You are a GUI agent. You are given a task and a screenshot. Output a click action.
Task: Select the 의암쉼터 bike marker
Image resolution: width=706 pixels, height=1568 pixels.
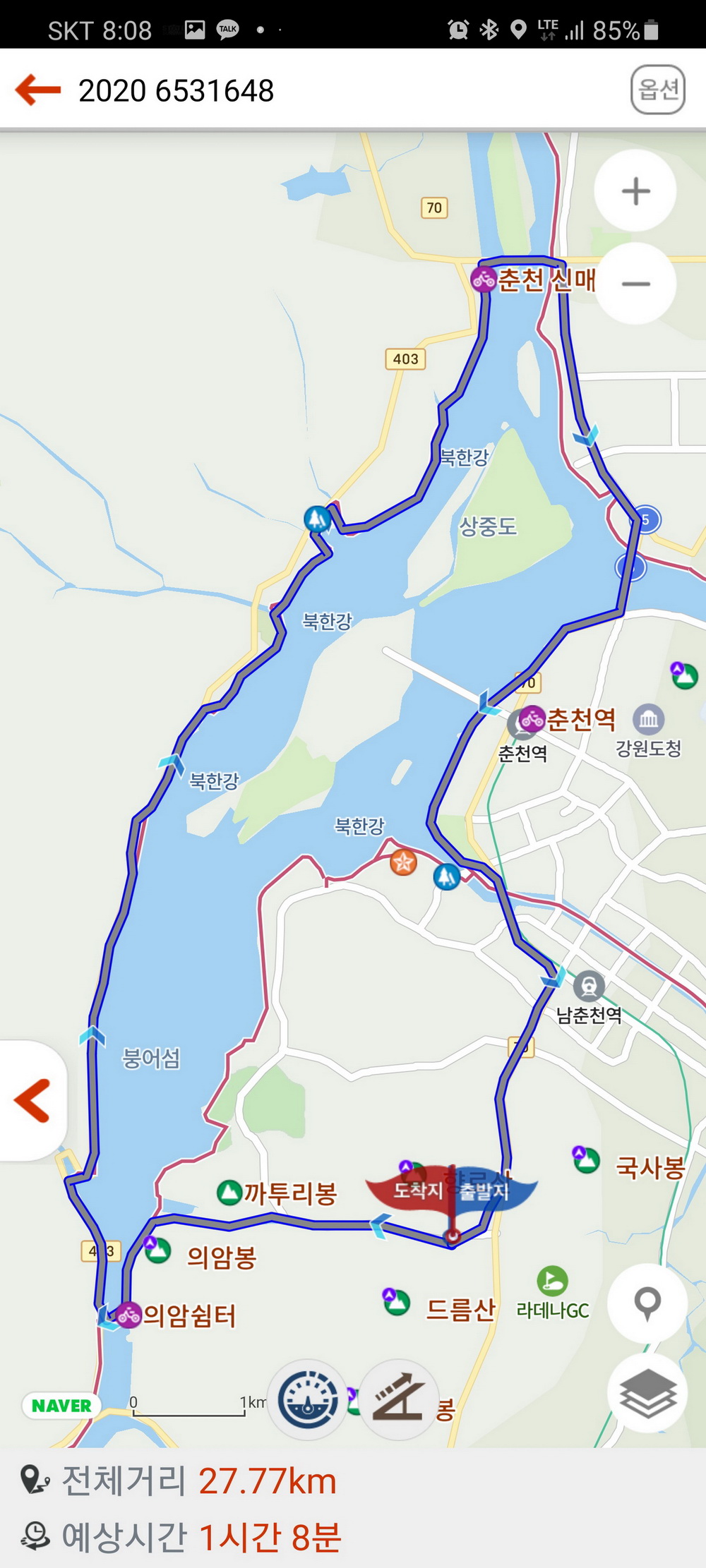(128, 1315)
